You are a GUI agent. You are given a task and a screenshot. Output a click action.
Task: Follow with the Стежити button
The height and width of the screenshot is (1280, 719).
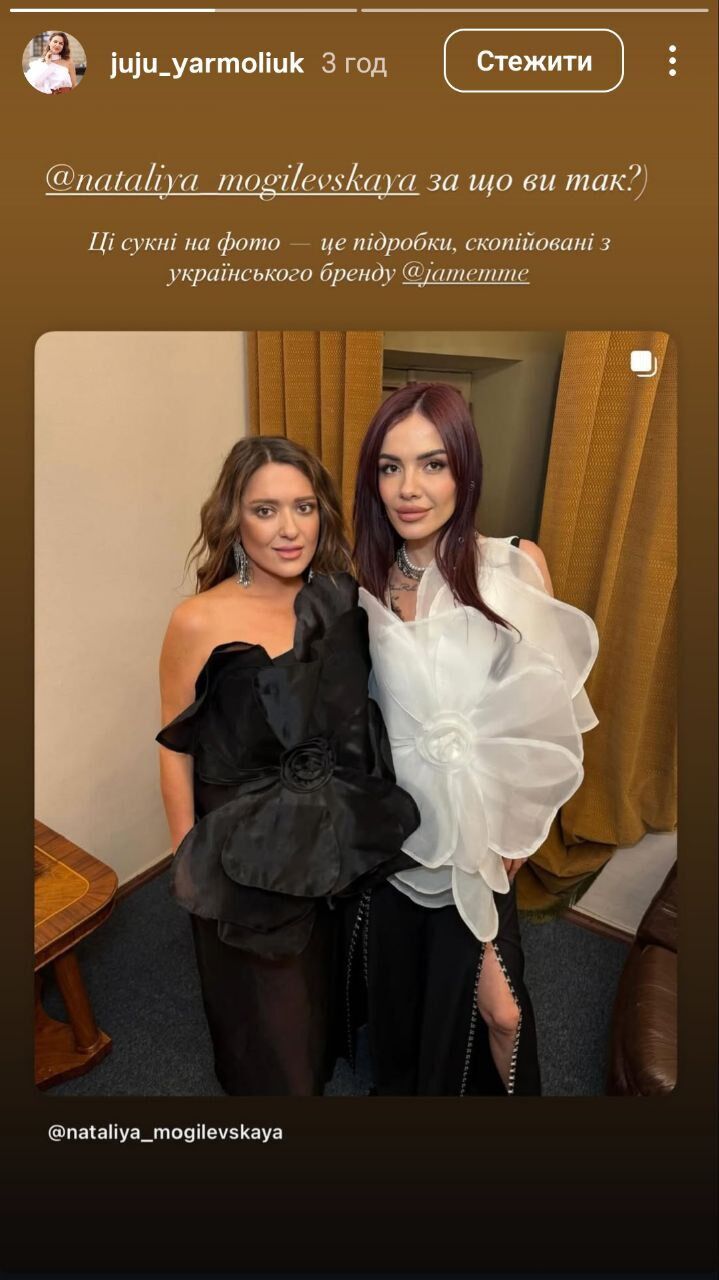(x=533, y=61)
